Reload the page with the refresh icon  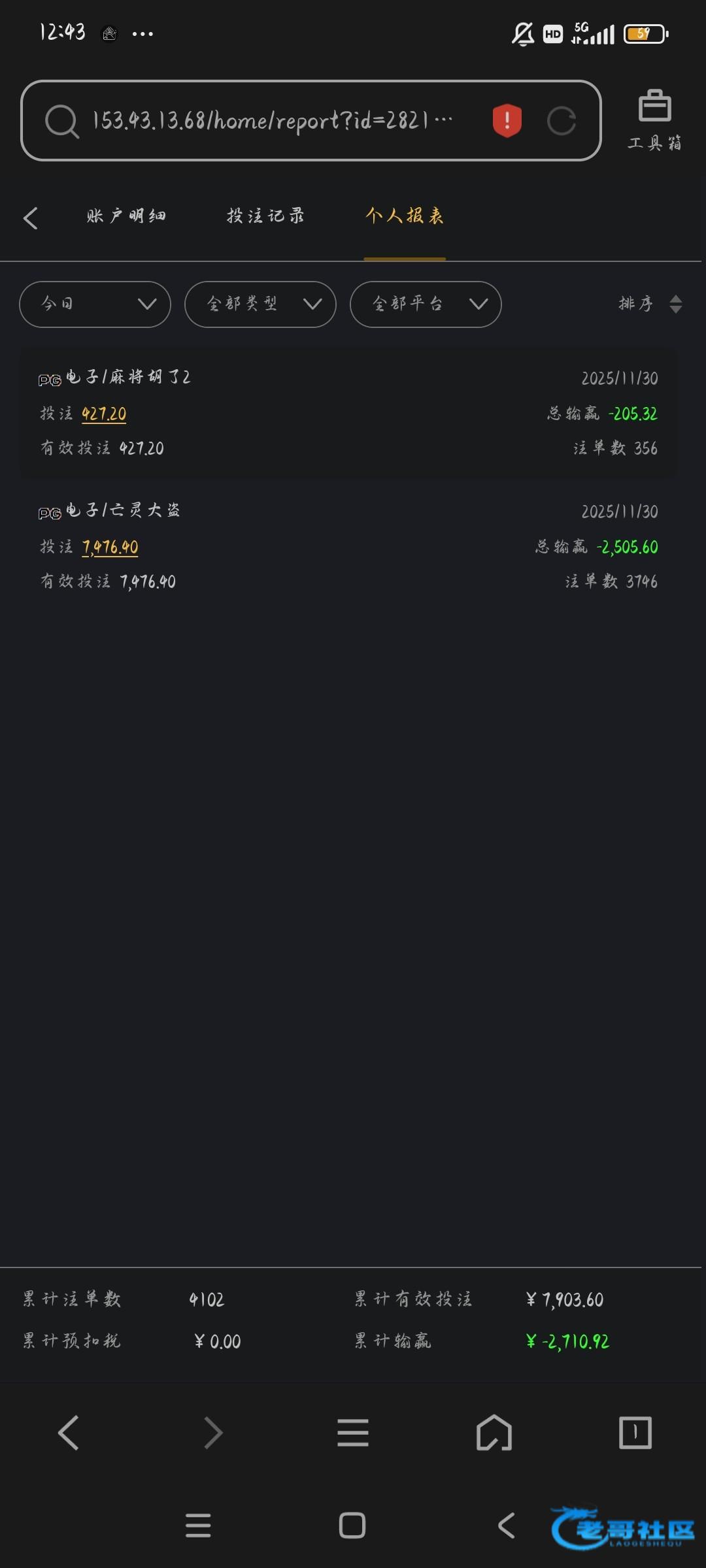pyautogui.click(x=561, y=121)
